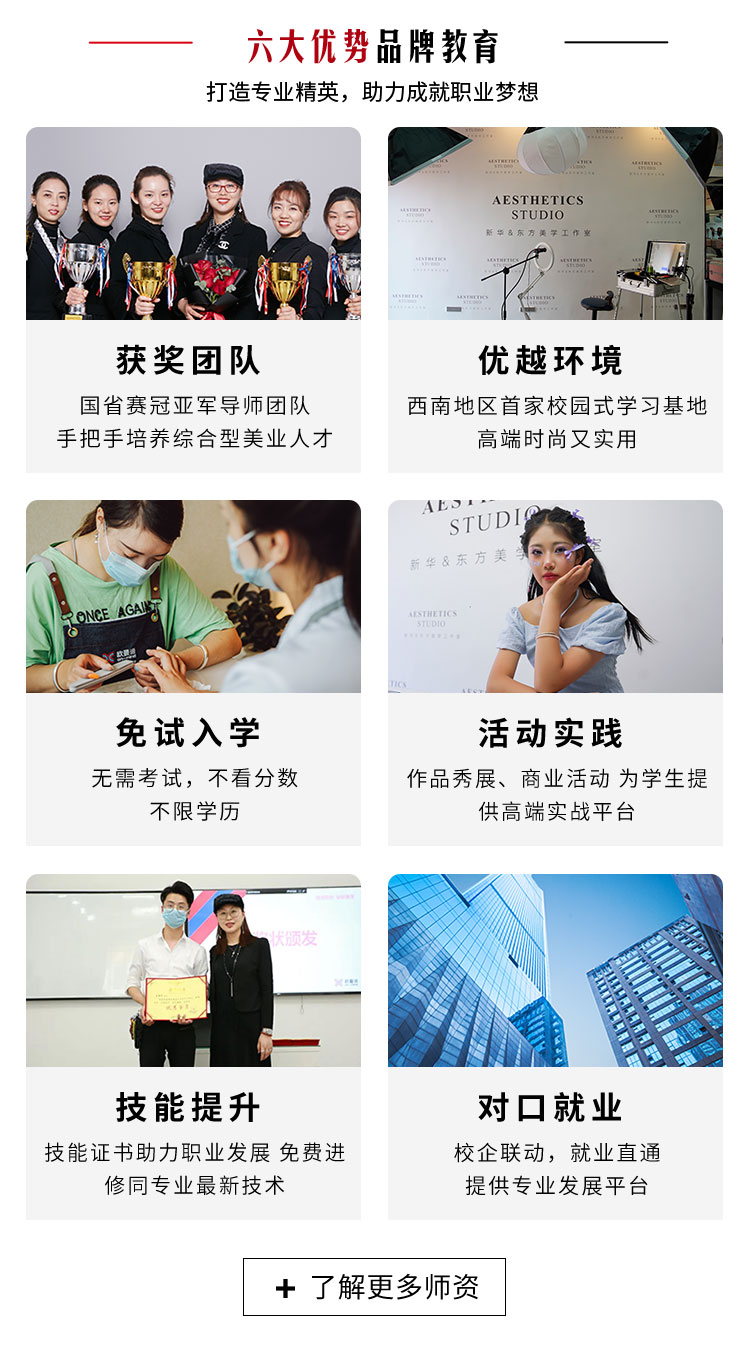This screenshot has height=1358, width=750.
Task: Tap the 了解更多师资 button
Action: [x=374, y=1287]
